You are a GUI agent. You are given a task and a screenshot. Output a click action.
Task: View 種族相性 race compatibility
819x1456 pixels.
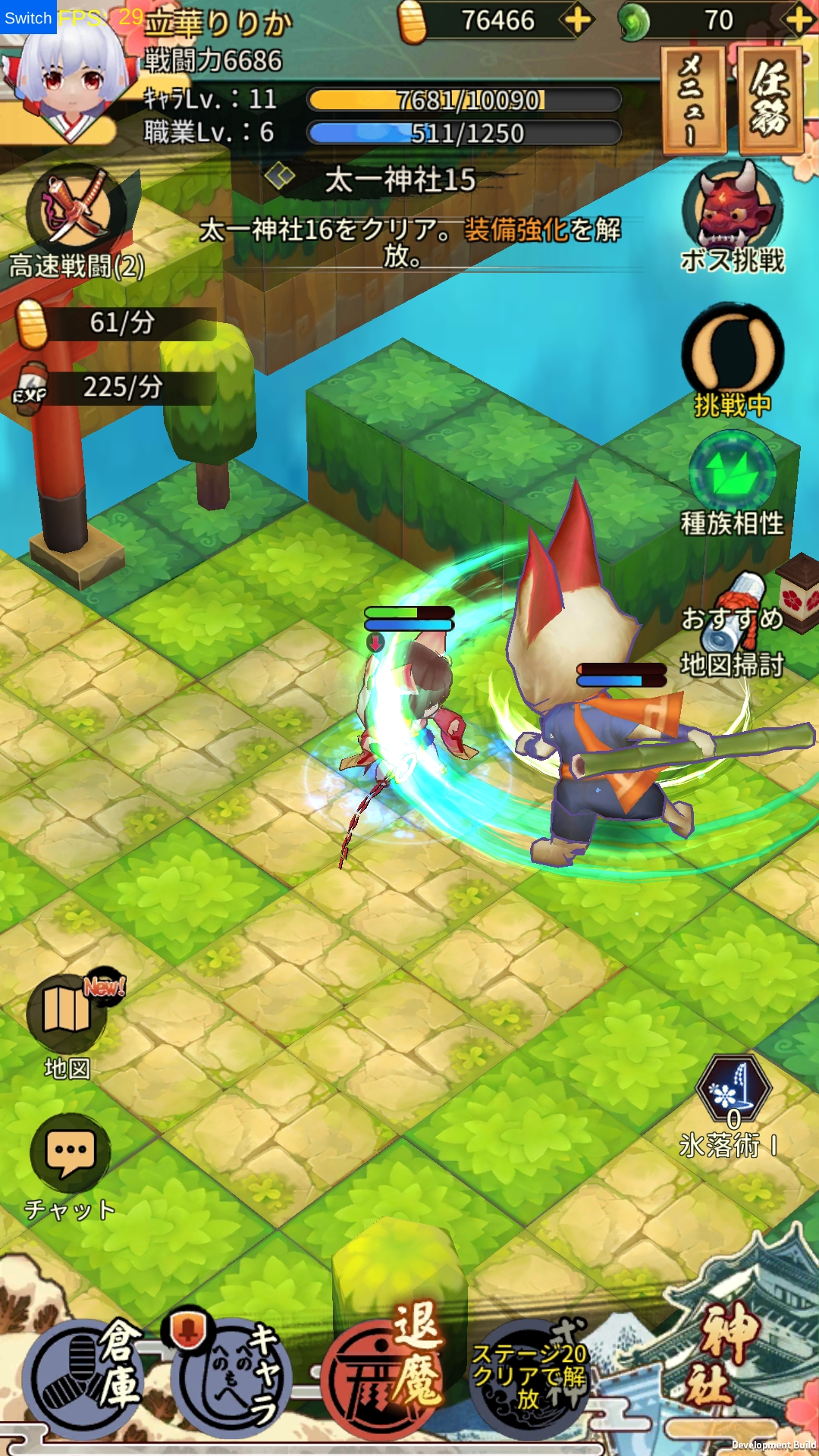[x=732, y=484]
